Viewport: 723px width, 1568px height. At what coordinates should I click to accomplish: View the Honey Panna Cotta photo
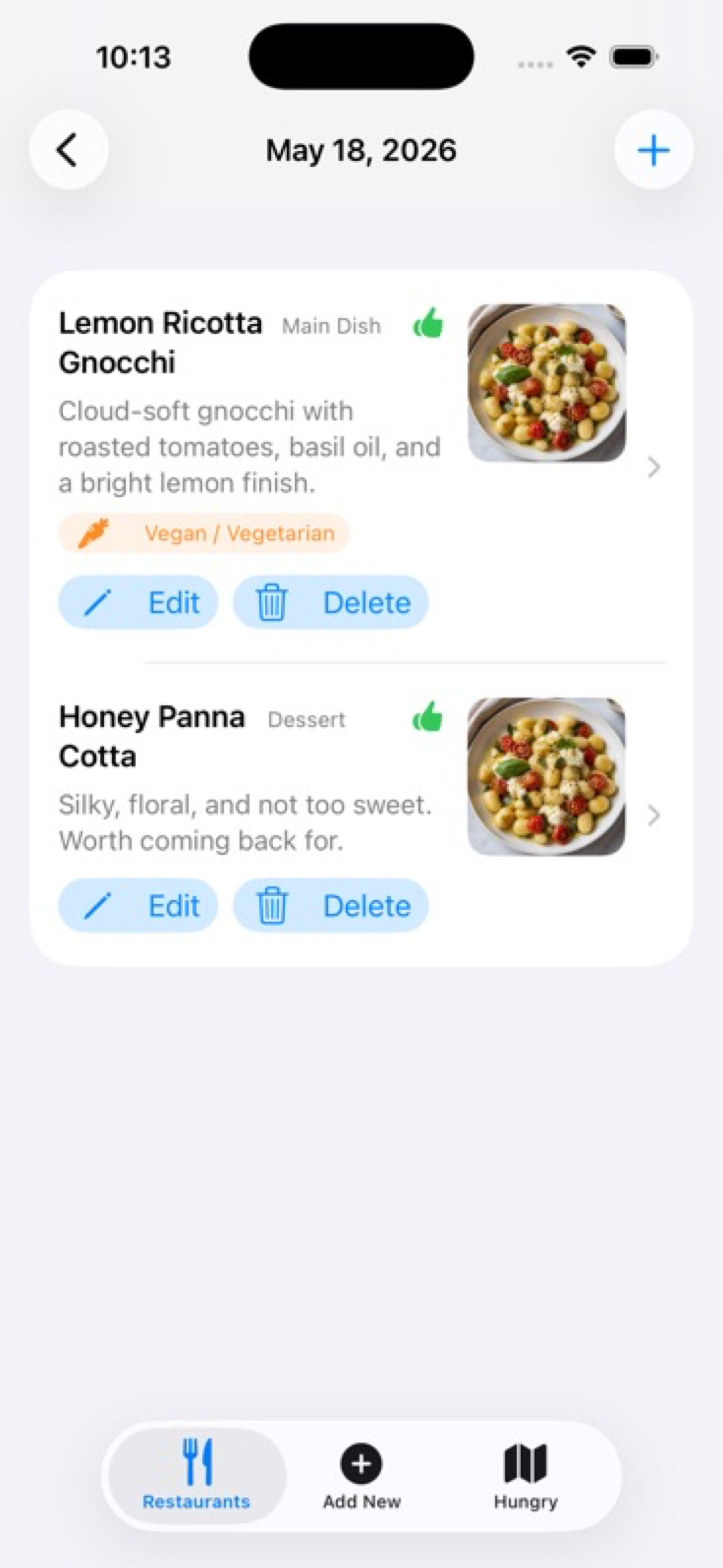click(x=546, y=777)
